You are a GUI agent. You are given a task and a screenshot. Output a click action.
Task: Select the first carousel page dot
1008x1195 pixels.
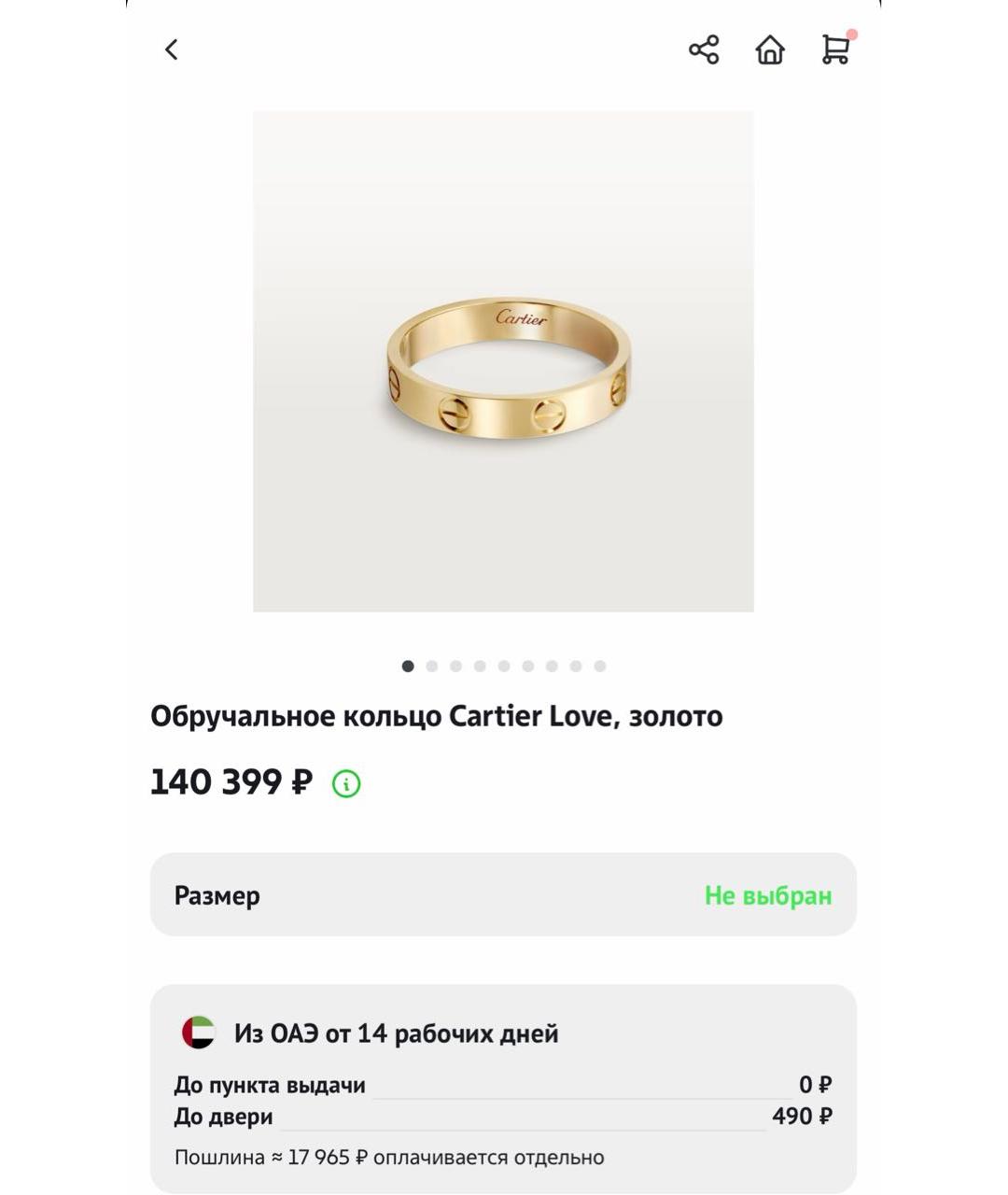click(x=407, y=667)
